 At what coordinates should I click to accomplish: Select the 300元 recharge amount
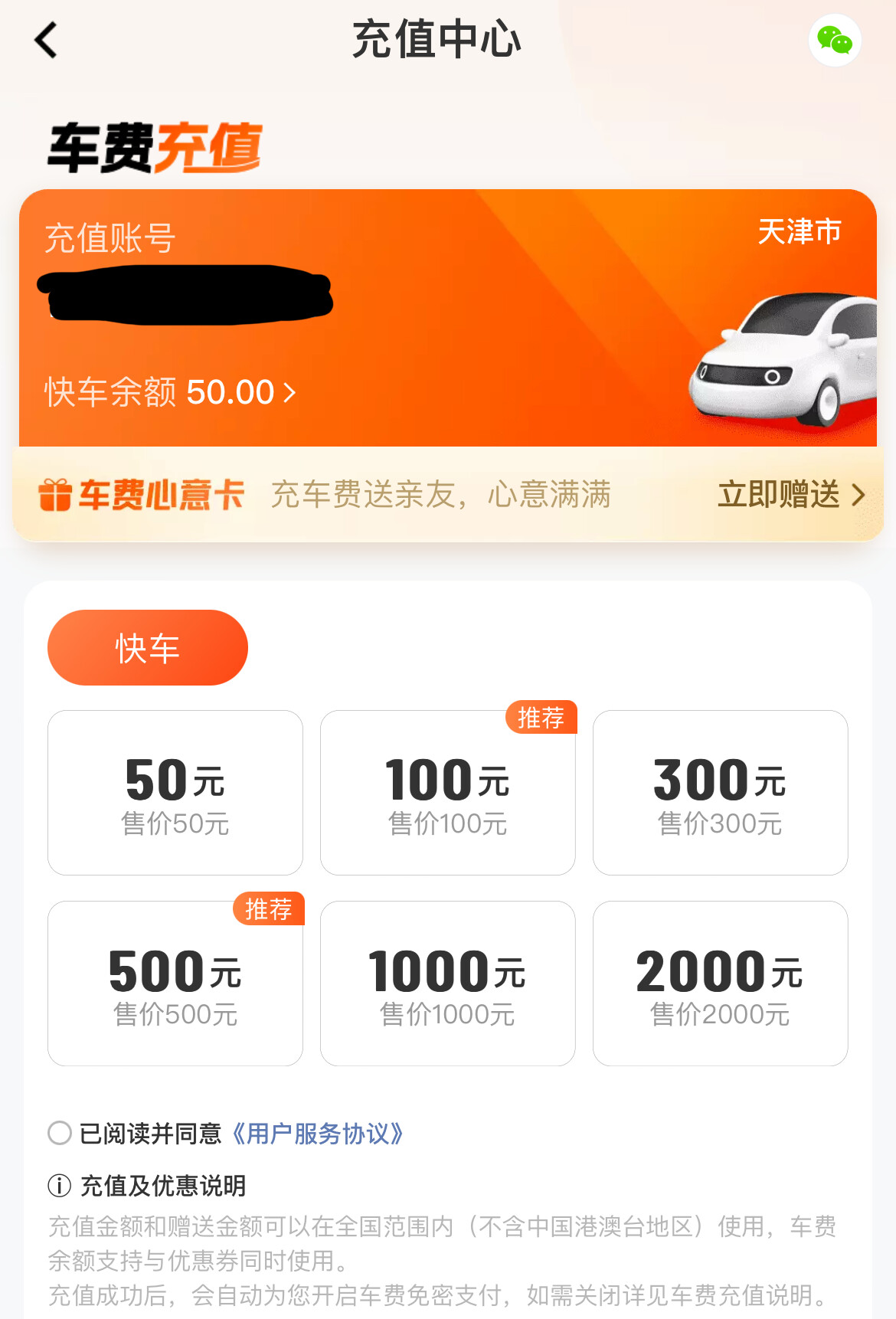(720, 793)
